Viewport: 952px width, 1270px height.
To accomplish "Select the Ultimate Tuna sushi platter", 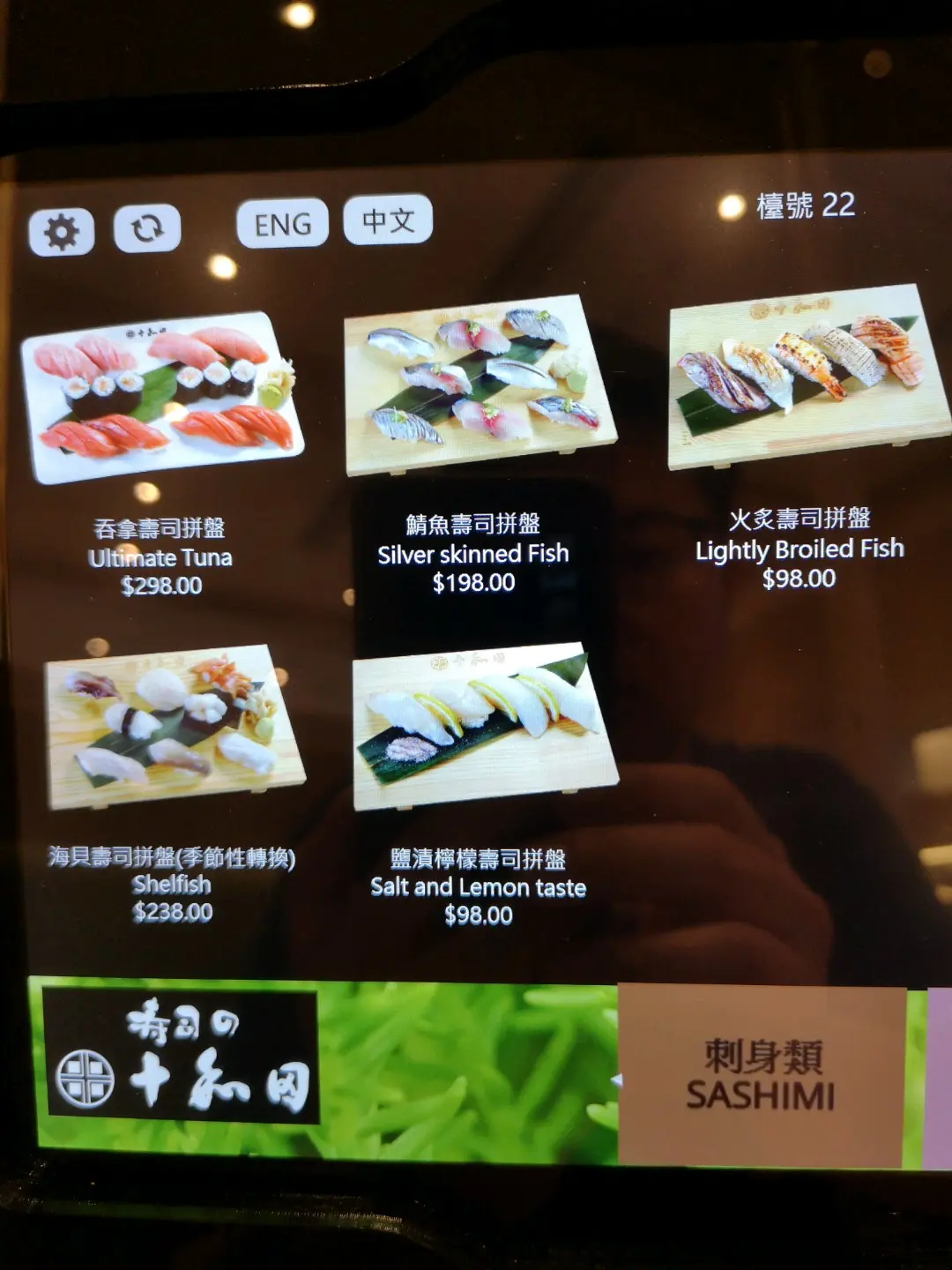I will click(x=161, y=398).
